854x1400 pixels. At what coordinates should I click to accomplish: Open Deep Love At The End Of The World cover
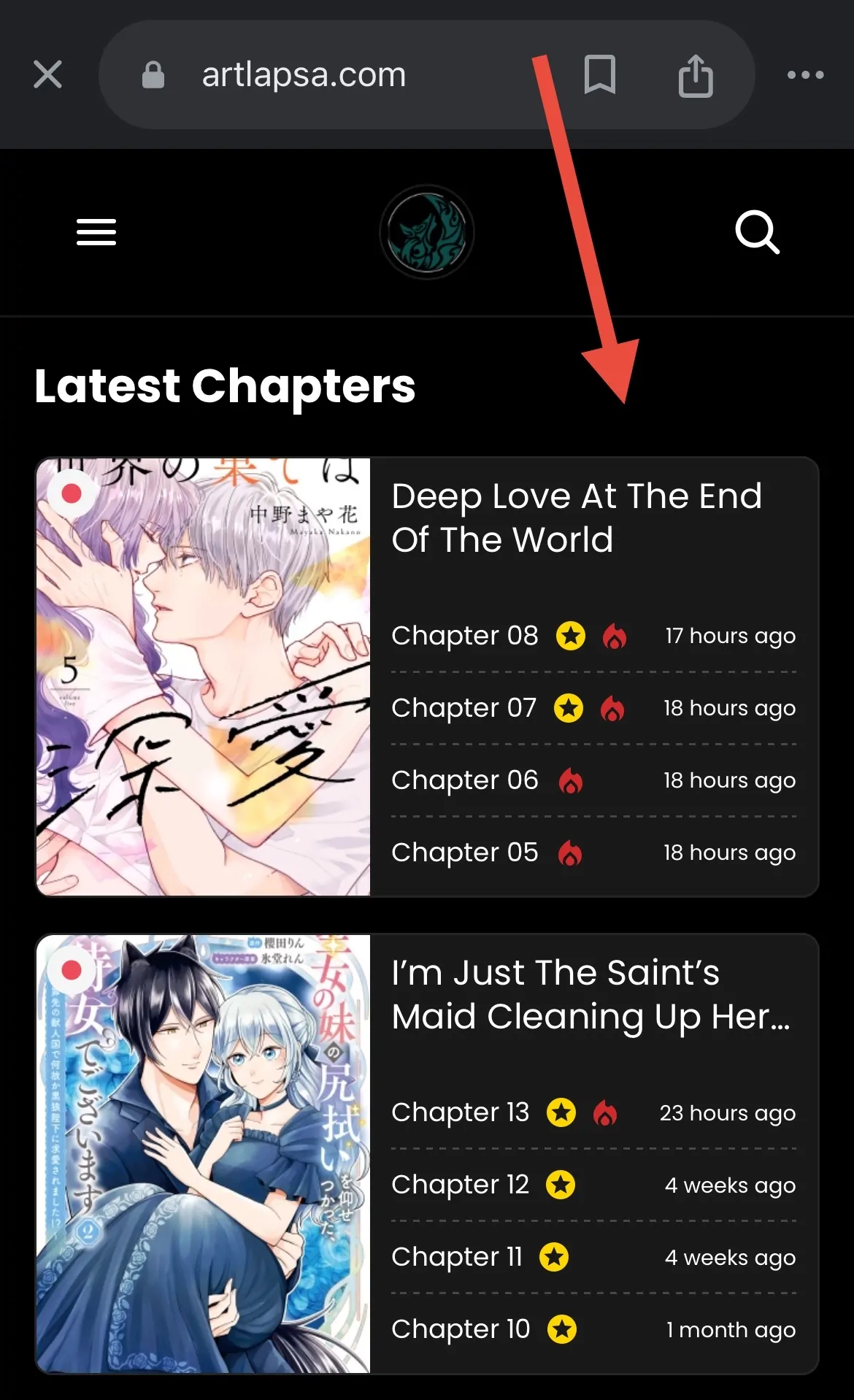[204, 677]
